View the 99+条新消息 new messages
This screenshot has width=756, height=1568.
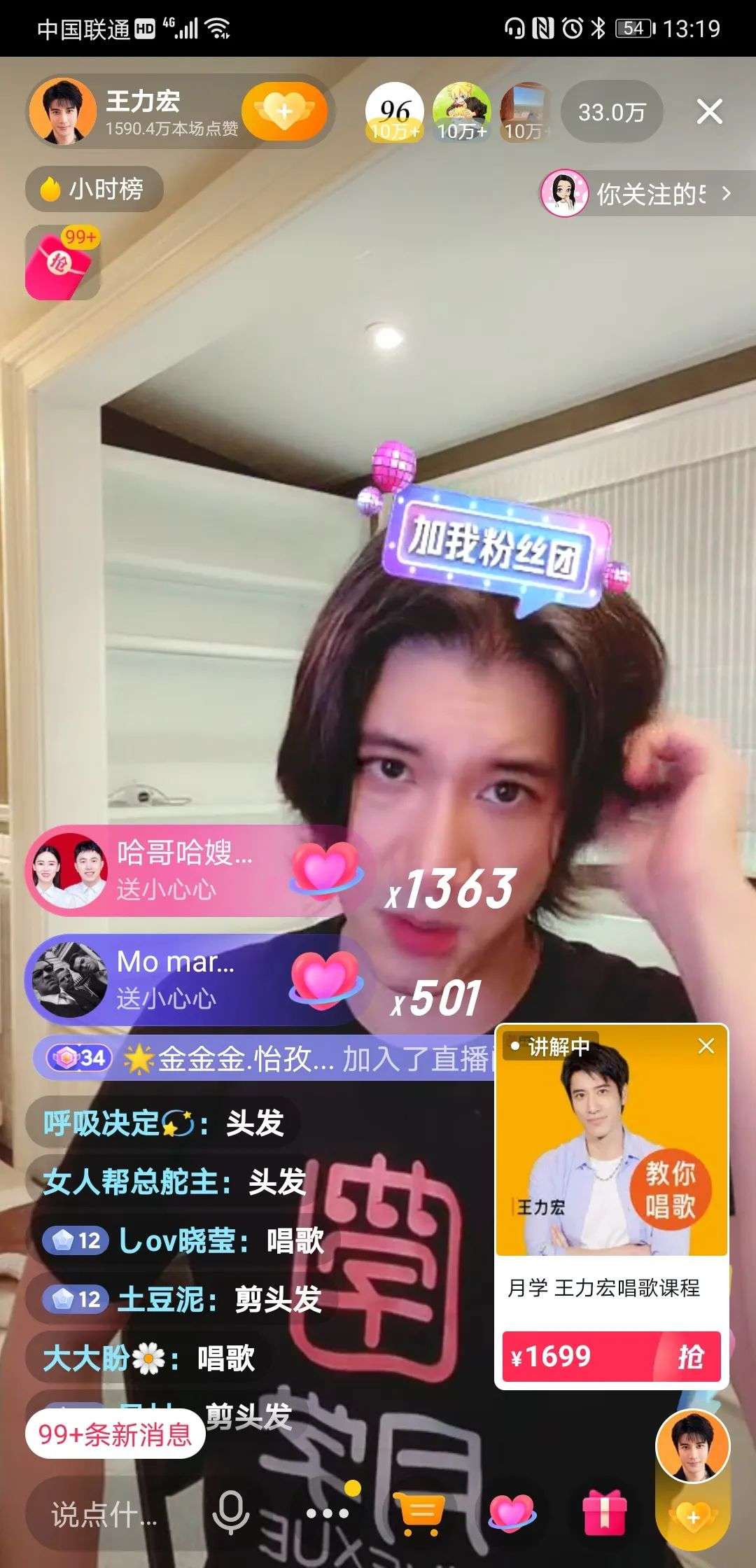point(115,1434)
